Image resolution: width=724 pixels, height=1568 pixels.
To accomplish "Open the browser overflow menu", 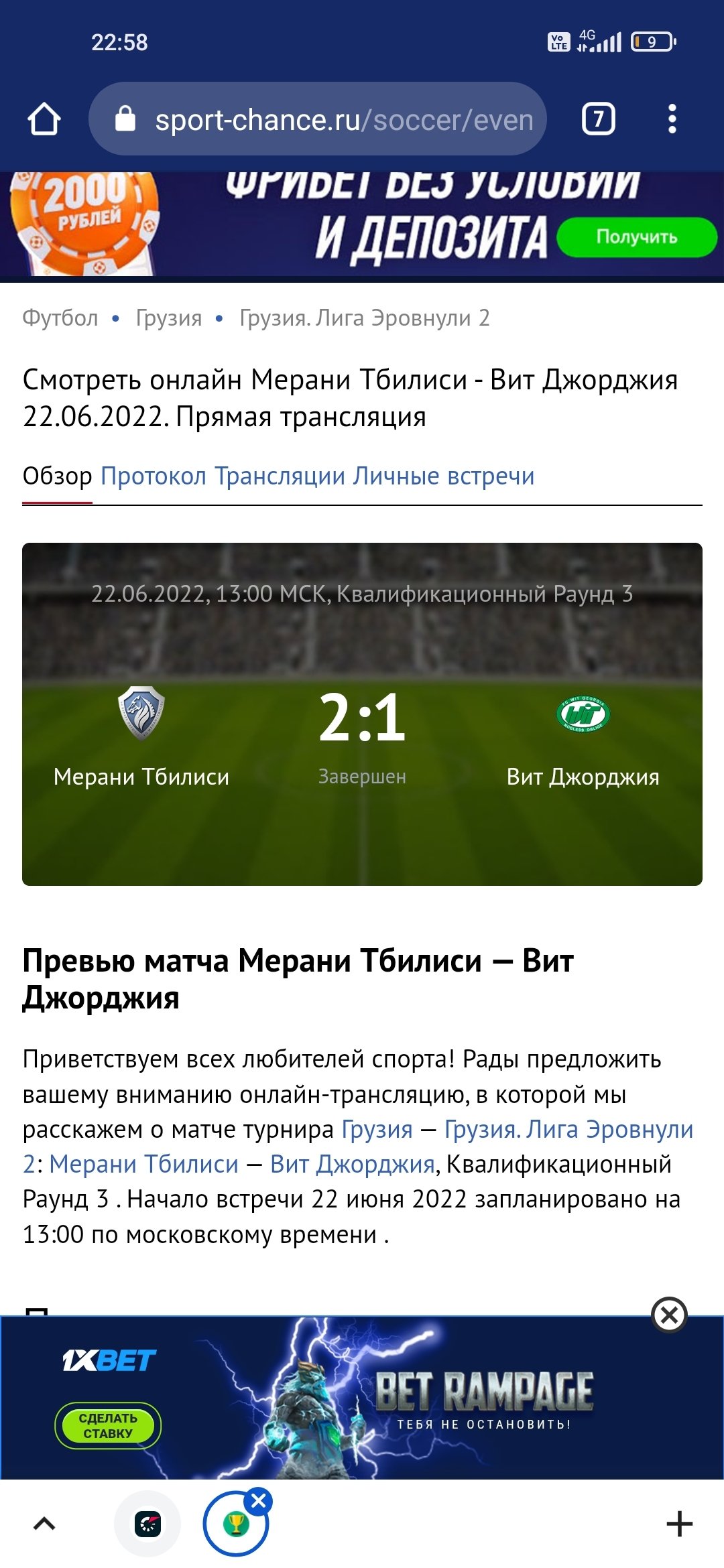I will point(672,120).
